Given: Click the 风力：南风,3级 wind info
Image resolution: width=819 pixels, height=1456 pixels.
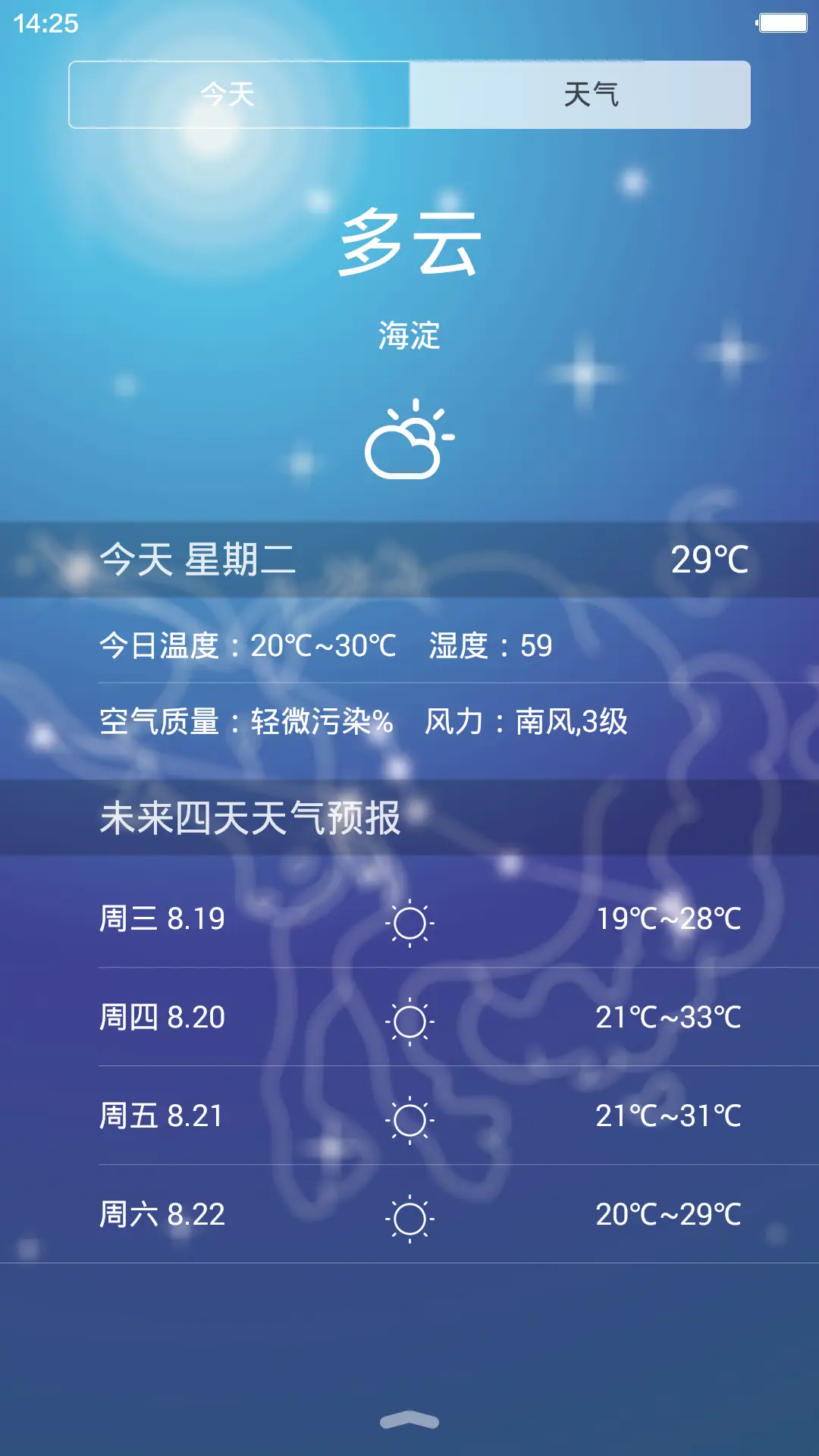Looking at the screenshot, I should pyautogui.click(x=532, y=723).
